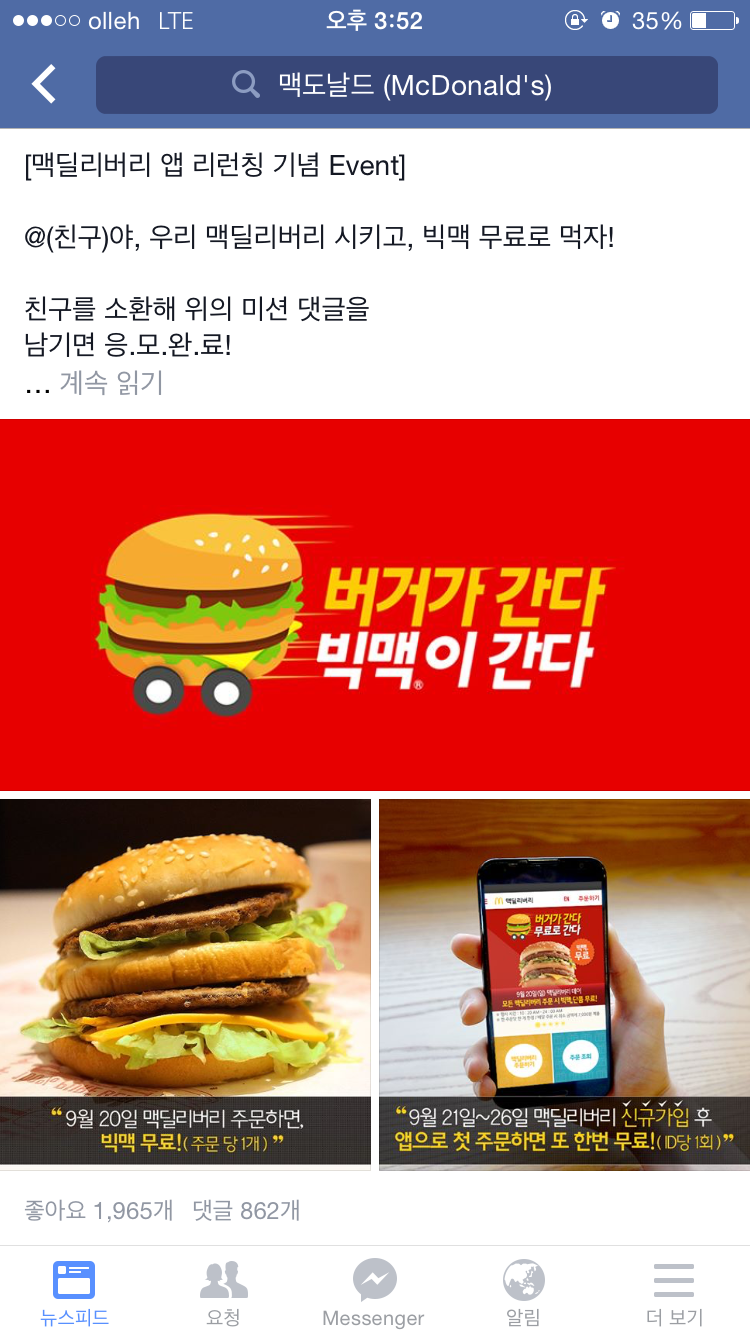Screen dimensions: 750x1334
Task: Expand the post with 계속 읽기
Action: point(111,382)
